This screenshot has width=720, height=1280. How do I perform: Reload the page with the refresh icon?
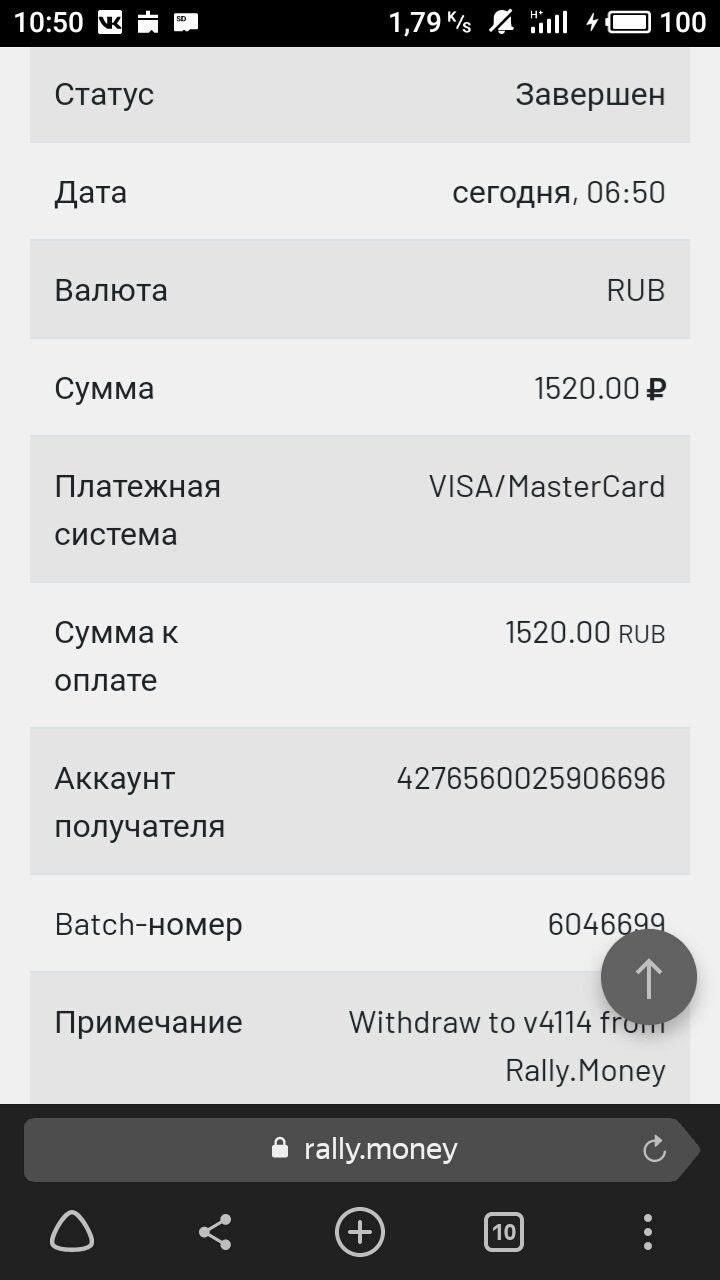click(654, 1150)
